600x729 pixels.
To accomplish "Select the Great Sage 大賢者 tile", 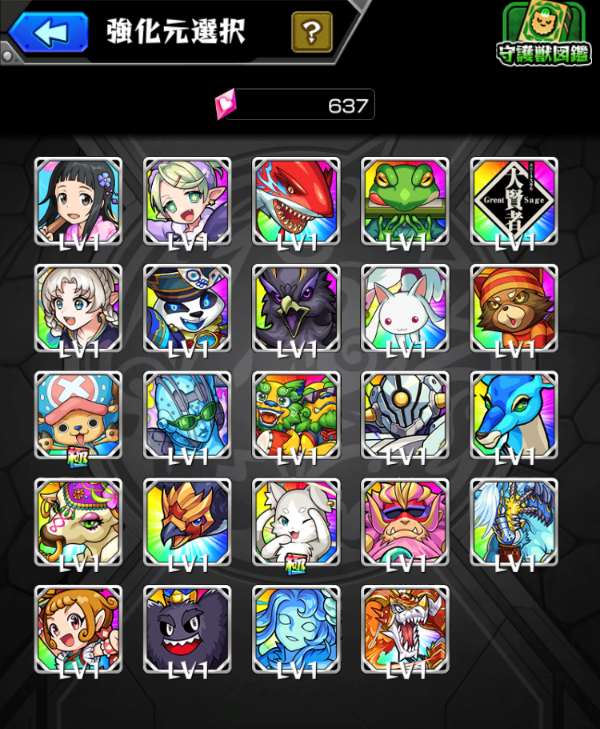I will point(514,201).
